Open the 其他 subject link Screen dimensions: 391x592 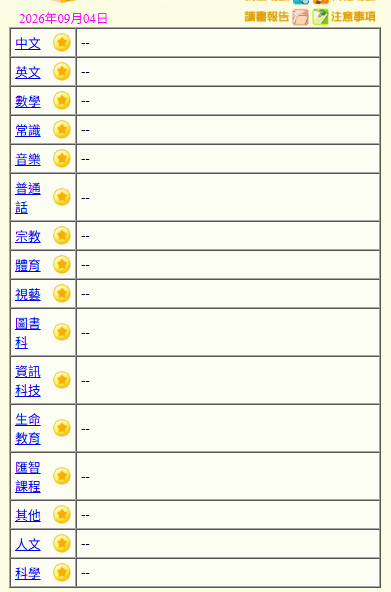(28, 515)
